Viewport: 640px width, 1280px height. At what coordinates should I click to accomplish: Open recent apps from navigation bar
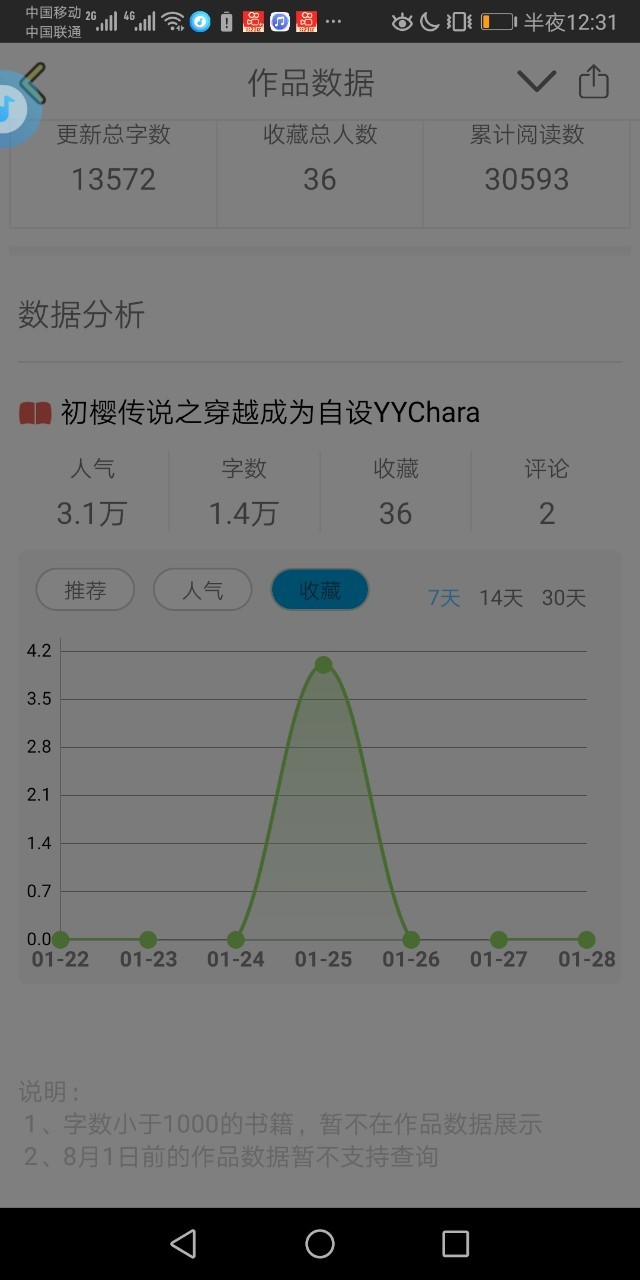(x=455, y=1243)
